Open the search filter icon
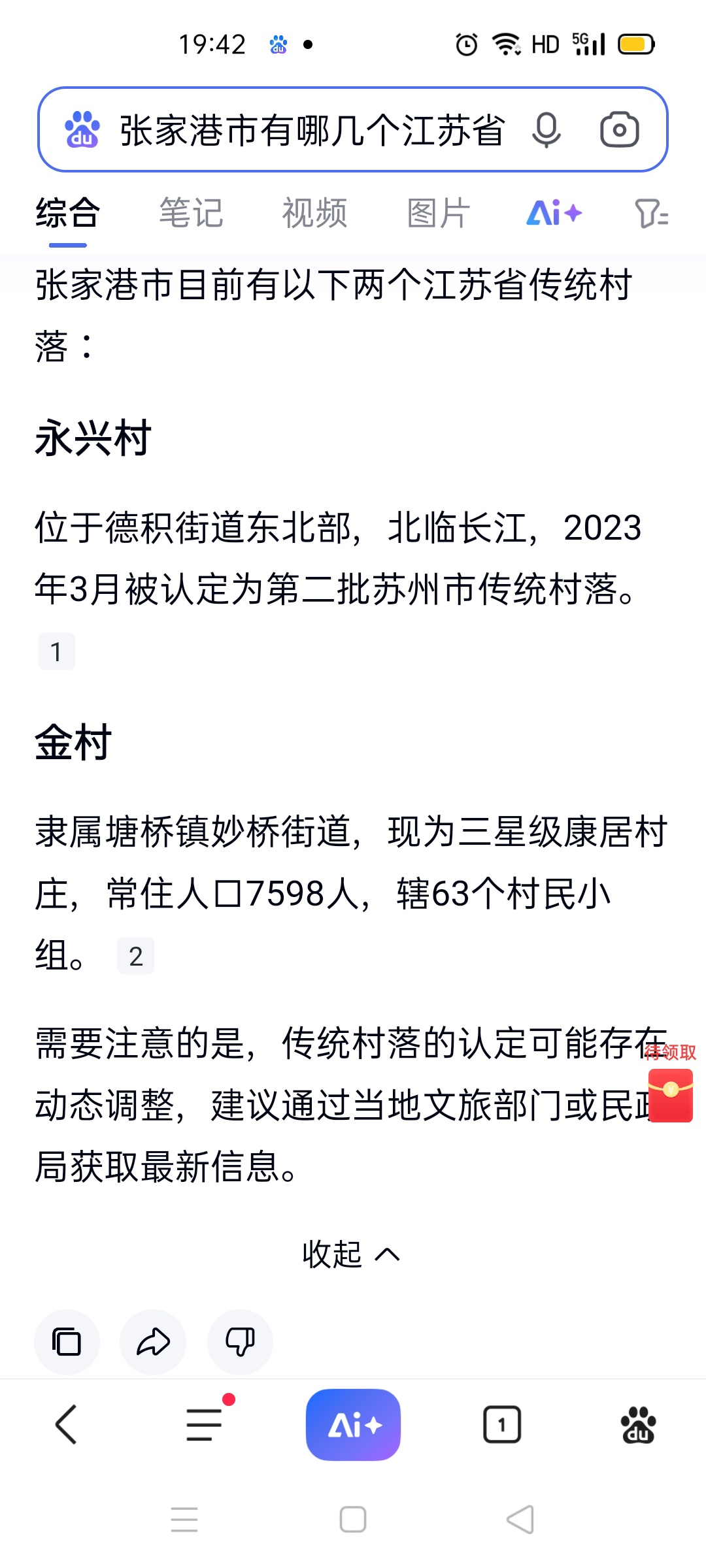706x1568 pixels. [x=651, y=213]
